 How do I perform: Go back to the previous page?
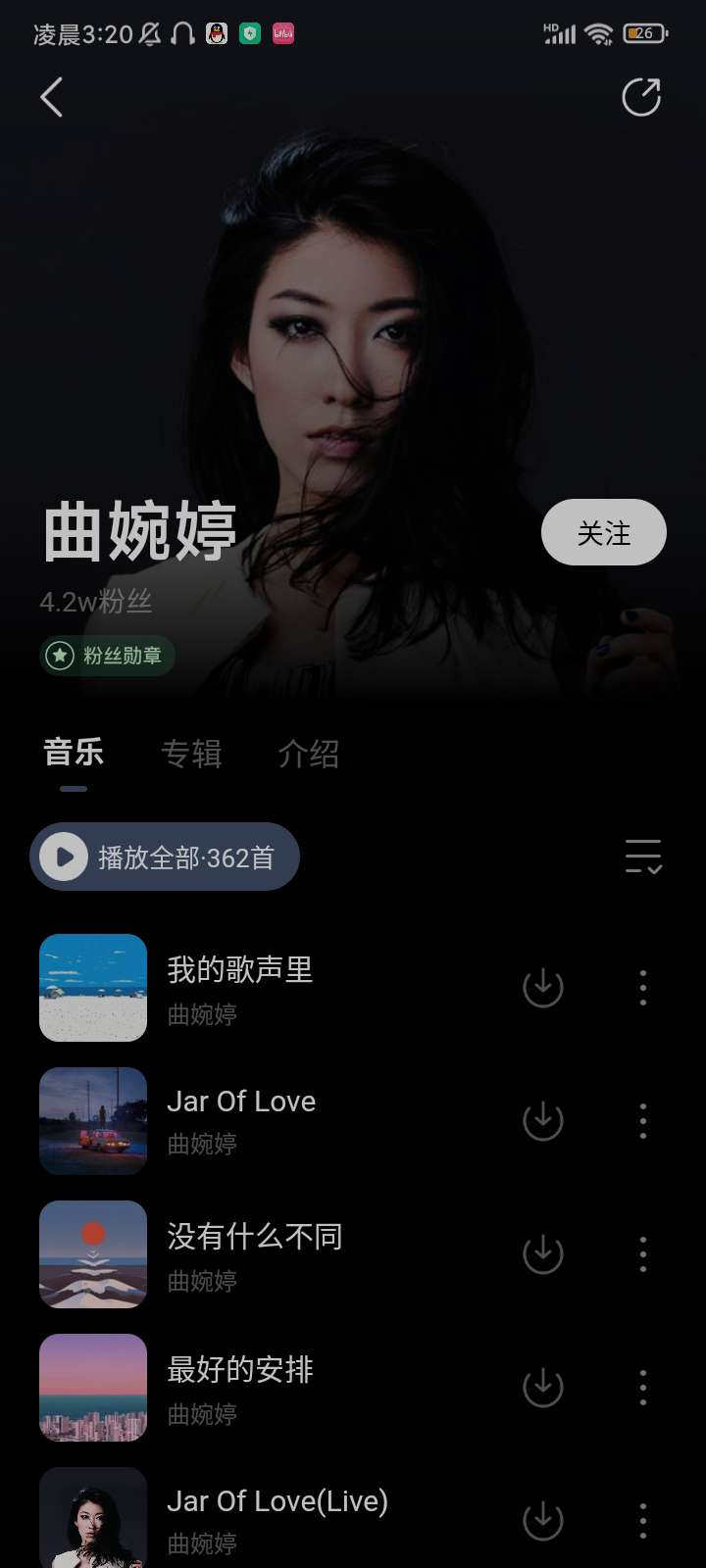coord(52,98)
